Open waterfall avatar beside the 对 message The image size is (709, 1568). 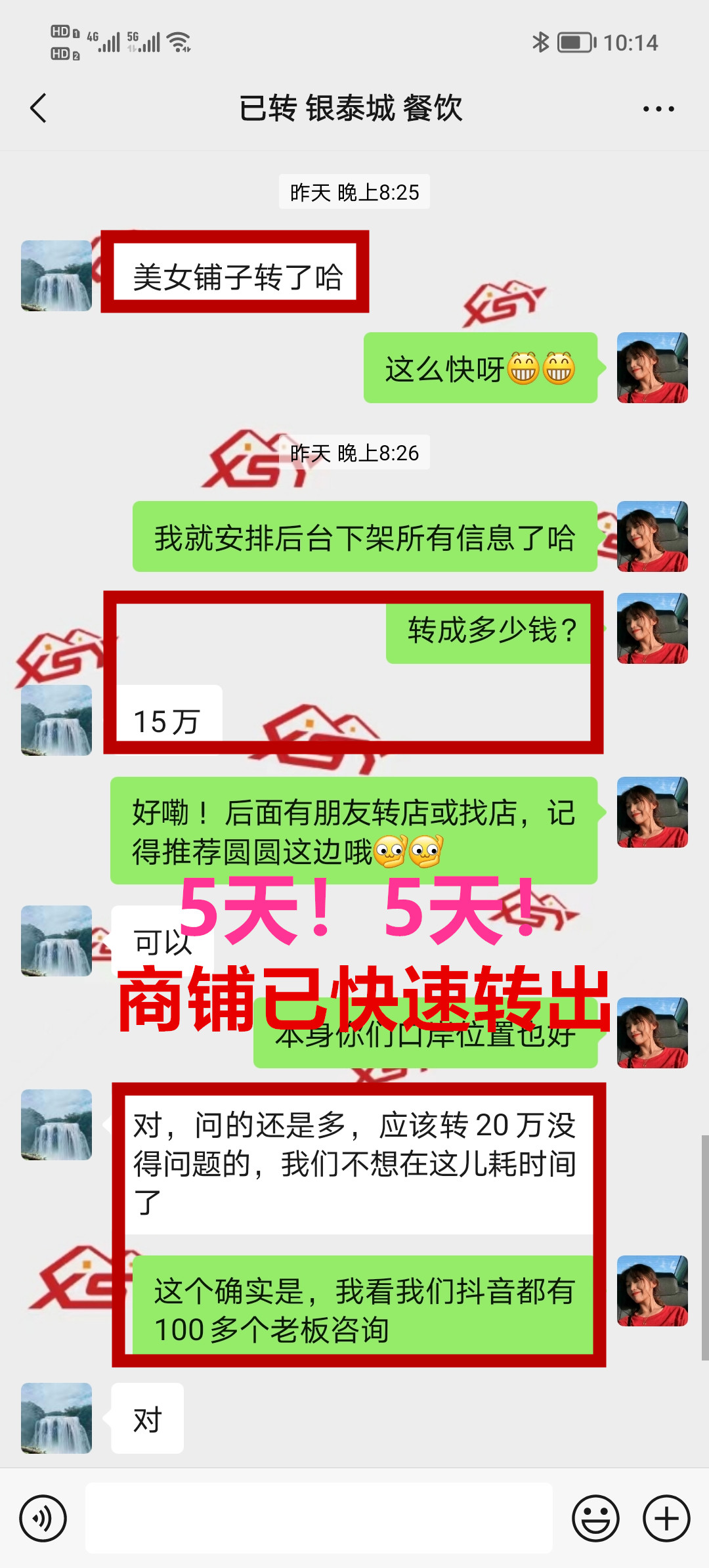pyautogui.click(x=56, y=1418)
